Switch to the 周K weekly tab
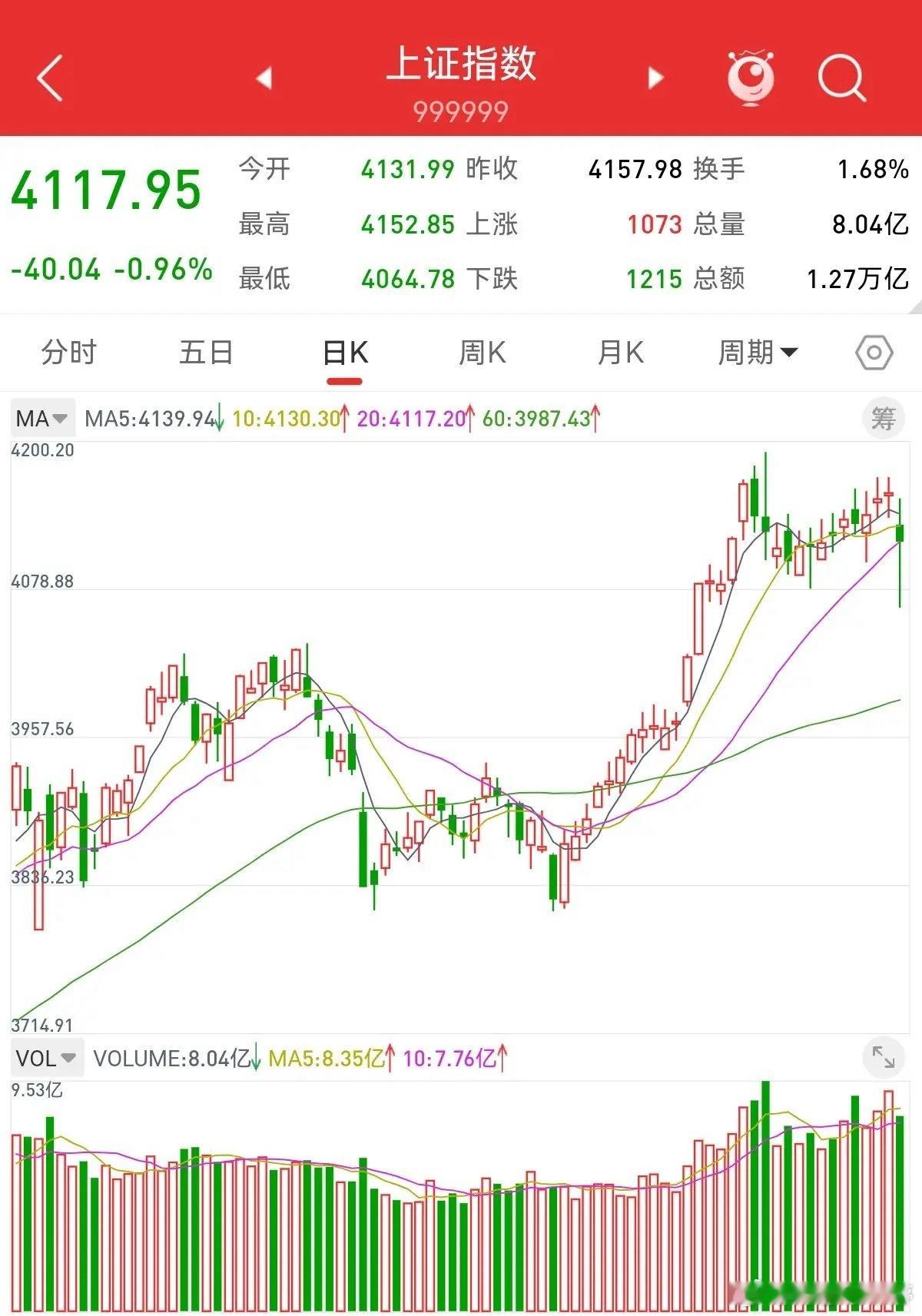 pos(481,353)
